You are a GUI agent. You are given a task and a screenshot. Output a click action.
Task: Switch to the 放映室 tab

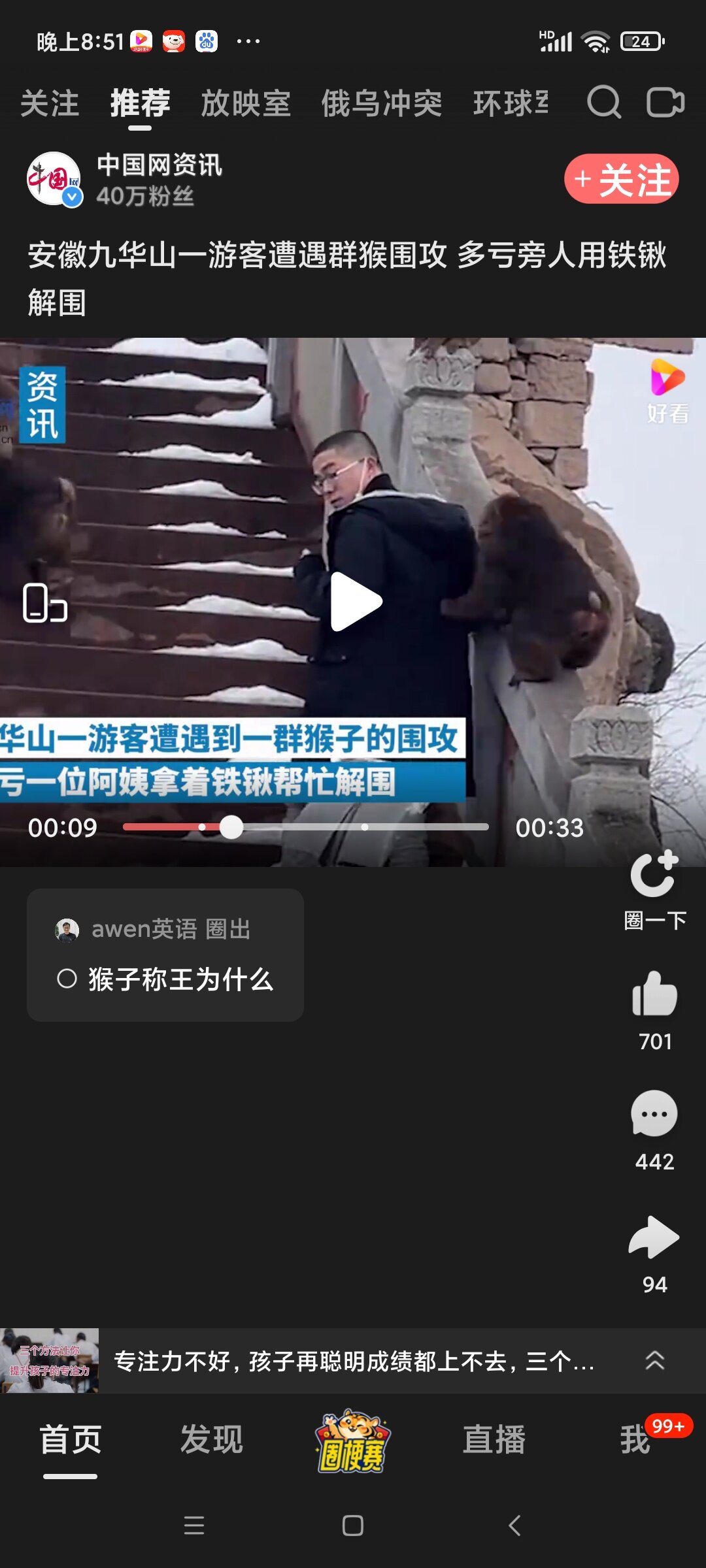(246, 104)
